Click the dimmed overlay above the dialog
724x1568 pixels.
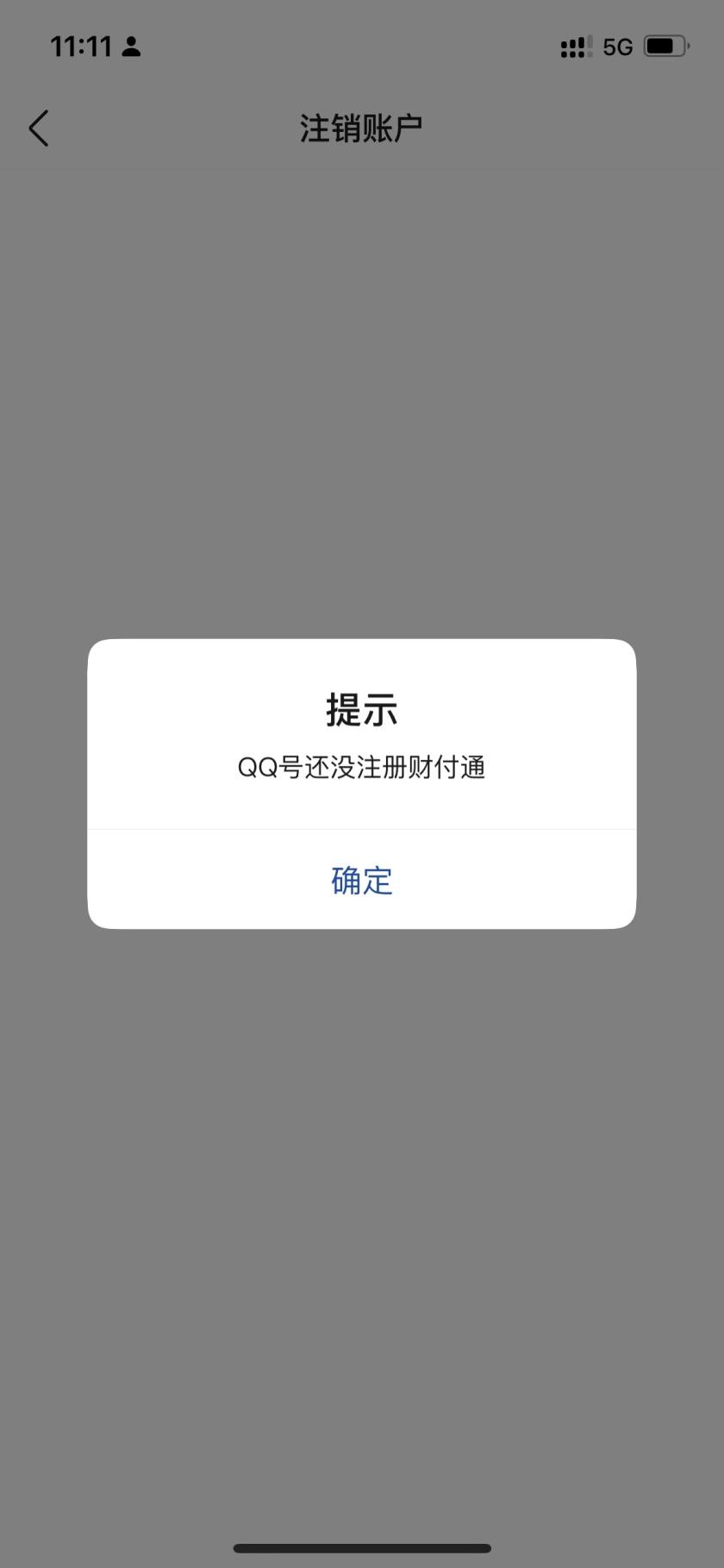click(x=361, y=388)
